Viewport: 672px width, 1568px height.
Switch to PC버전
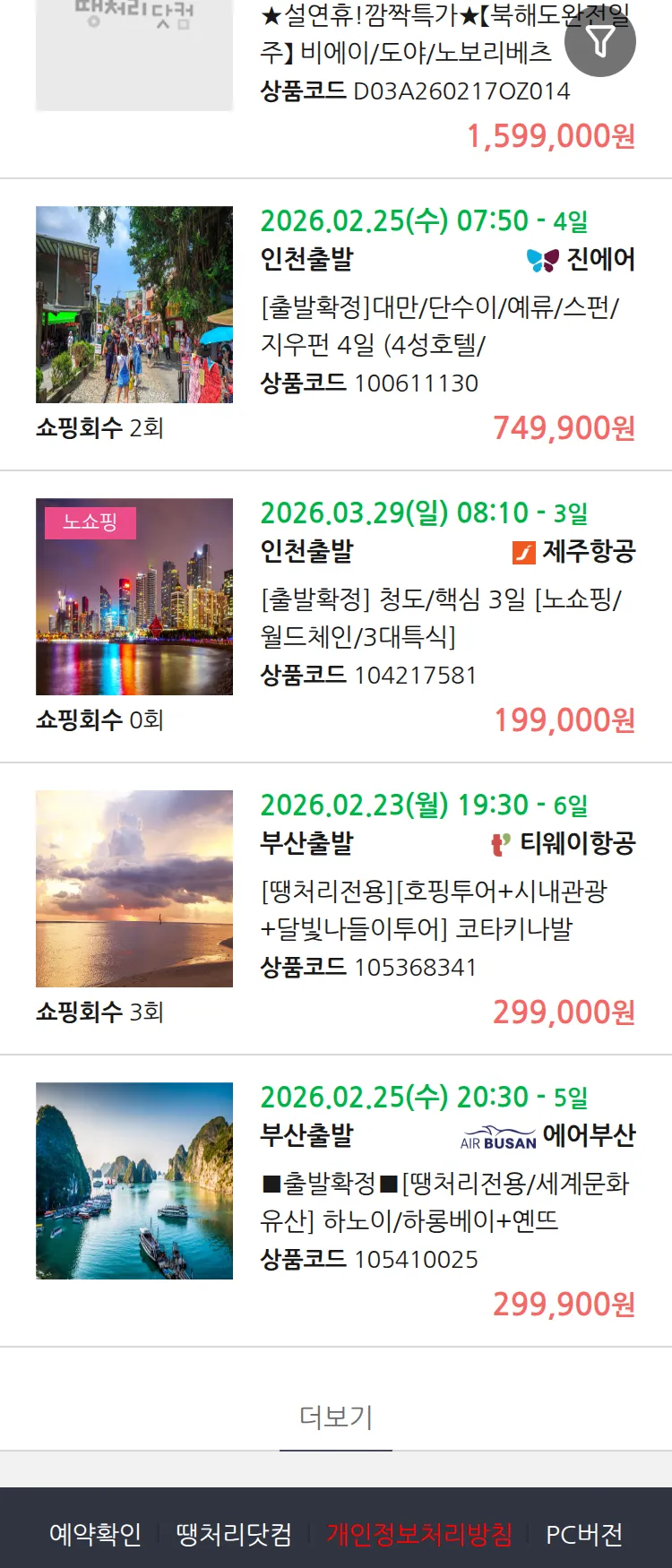click(584, 1534)
